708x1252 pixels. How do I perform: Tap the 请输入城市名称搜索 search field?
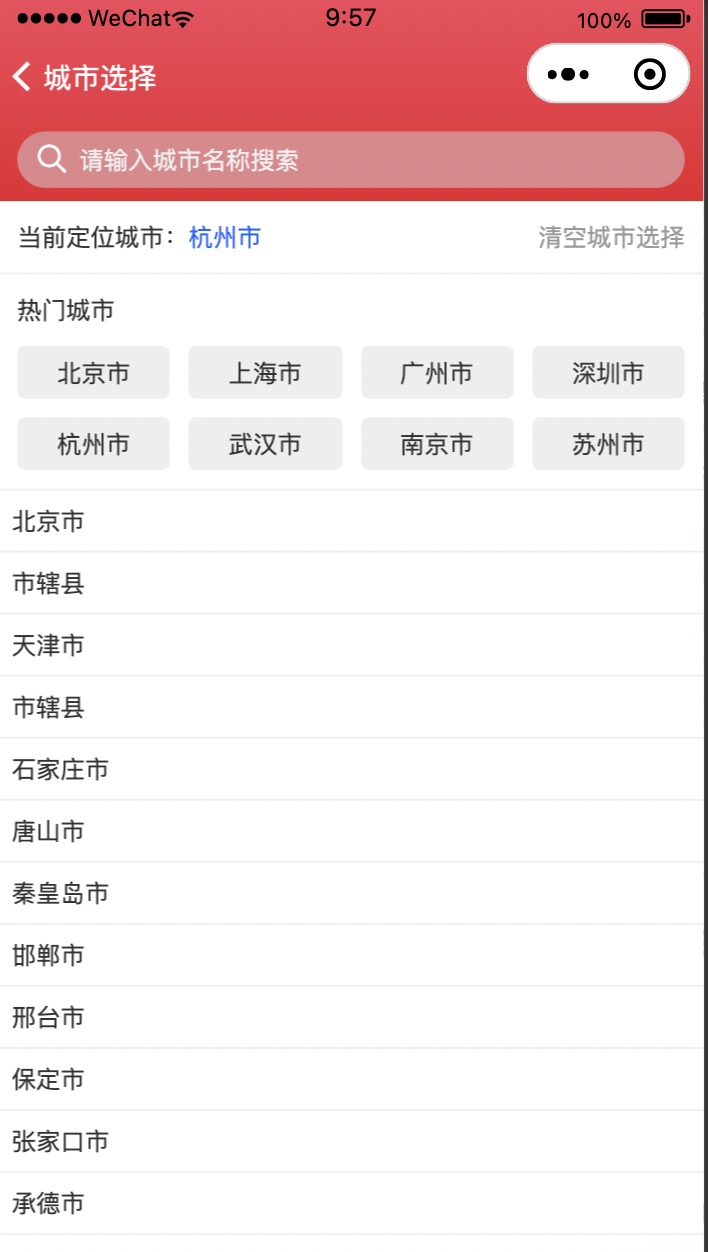tap(350, 160)
